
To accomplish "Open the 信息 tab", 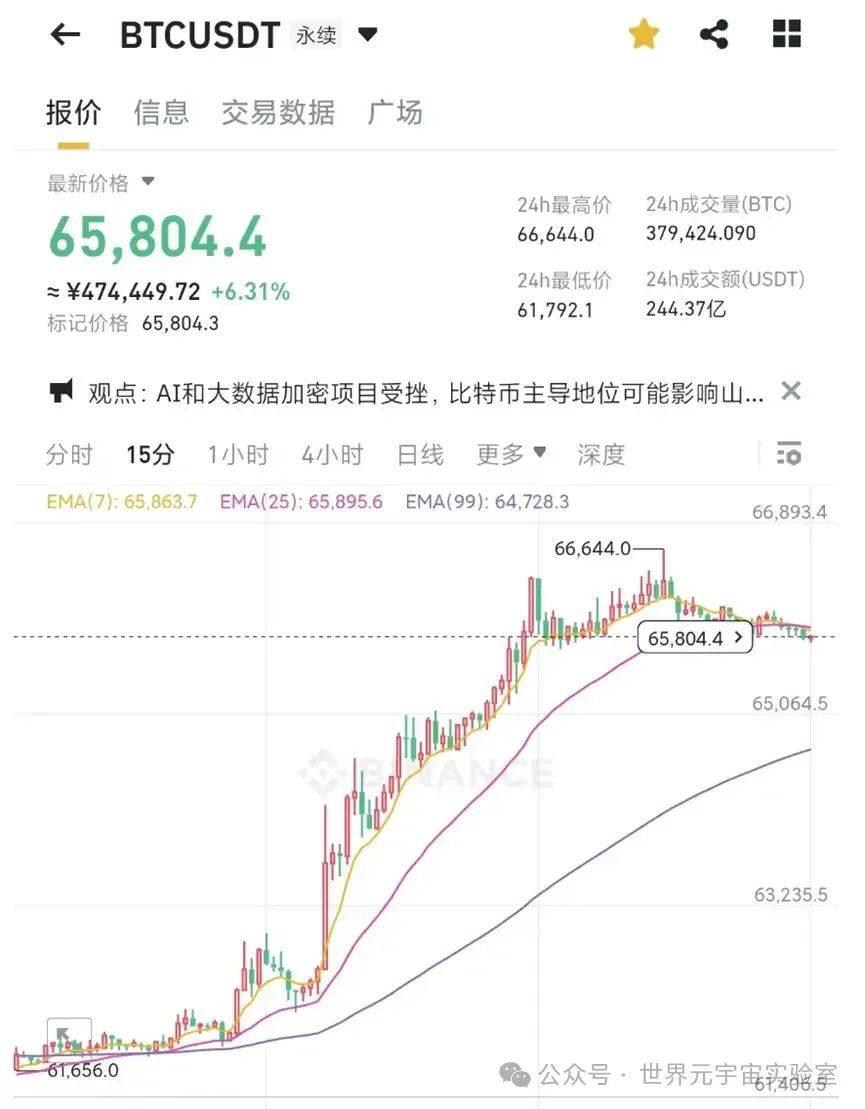I will tap(161, 113).
